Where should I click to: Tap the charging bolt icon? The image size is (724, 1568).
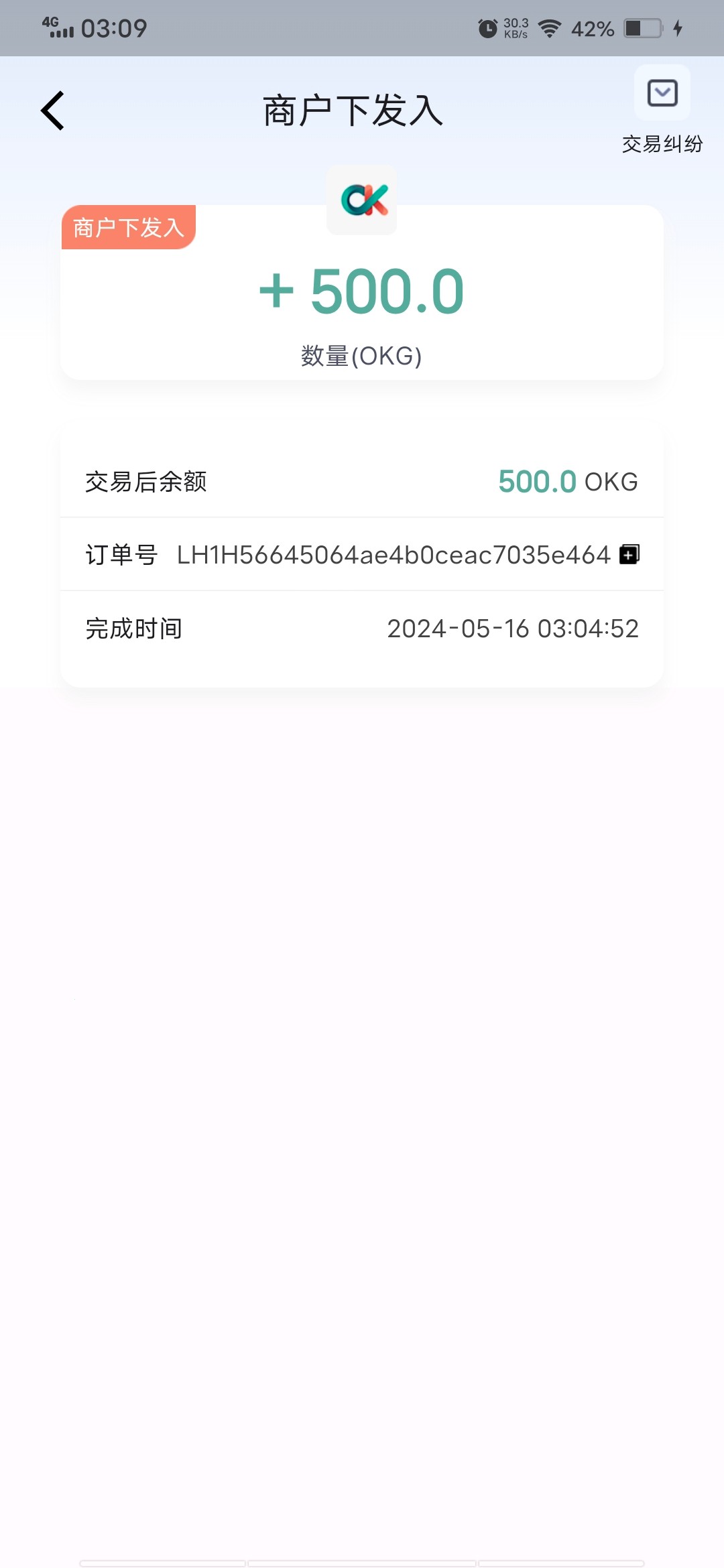point(676,28)
